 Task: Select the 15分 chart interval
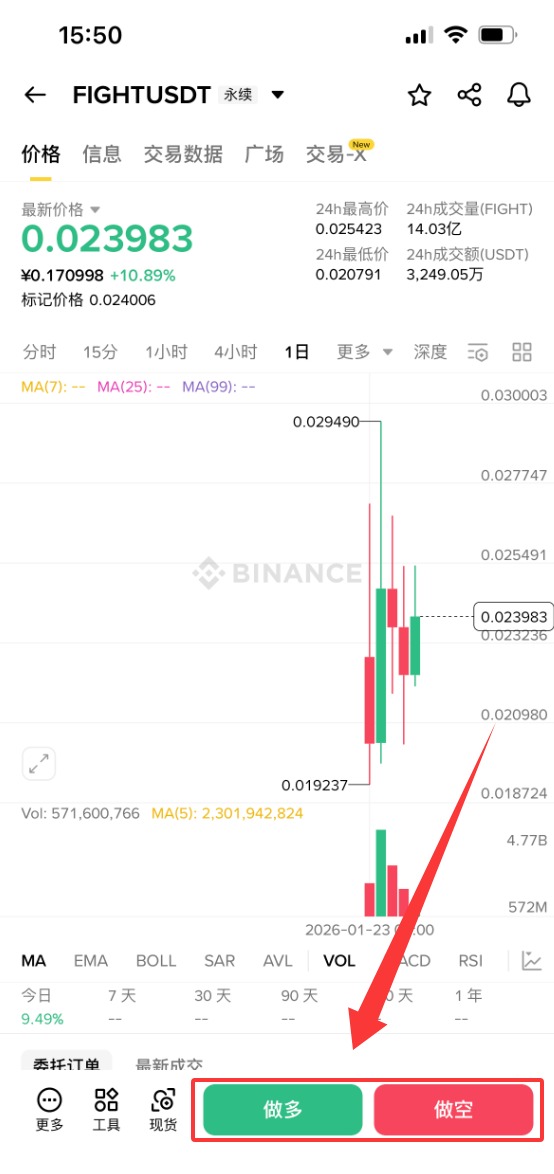pos(100,352)
